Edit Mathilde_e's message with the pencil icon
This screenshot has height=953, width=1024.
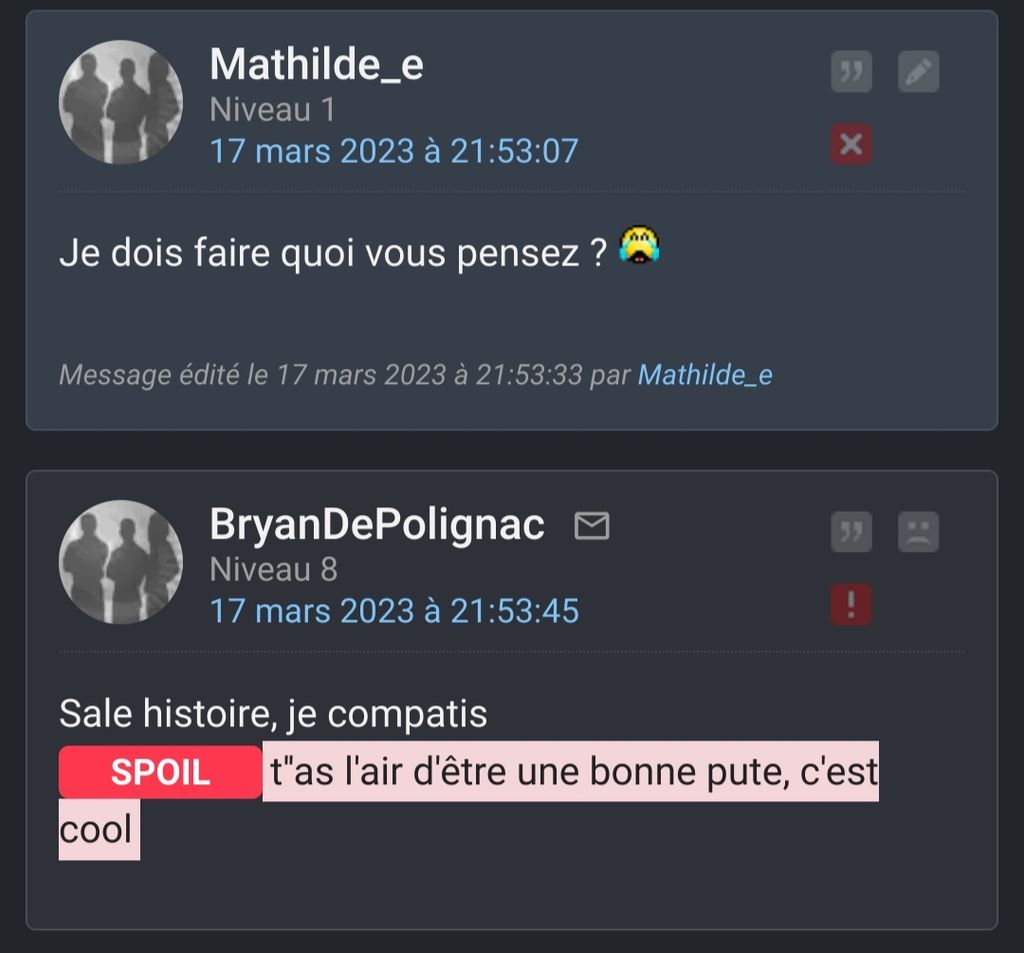[x=918, y=72]
